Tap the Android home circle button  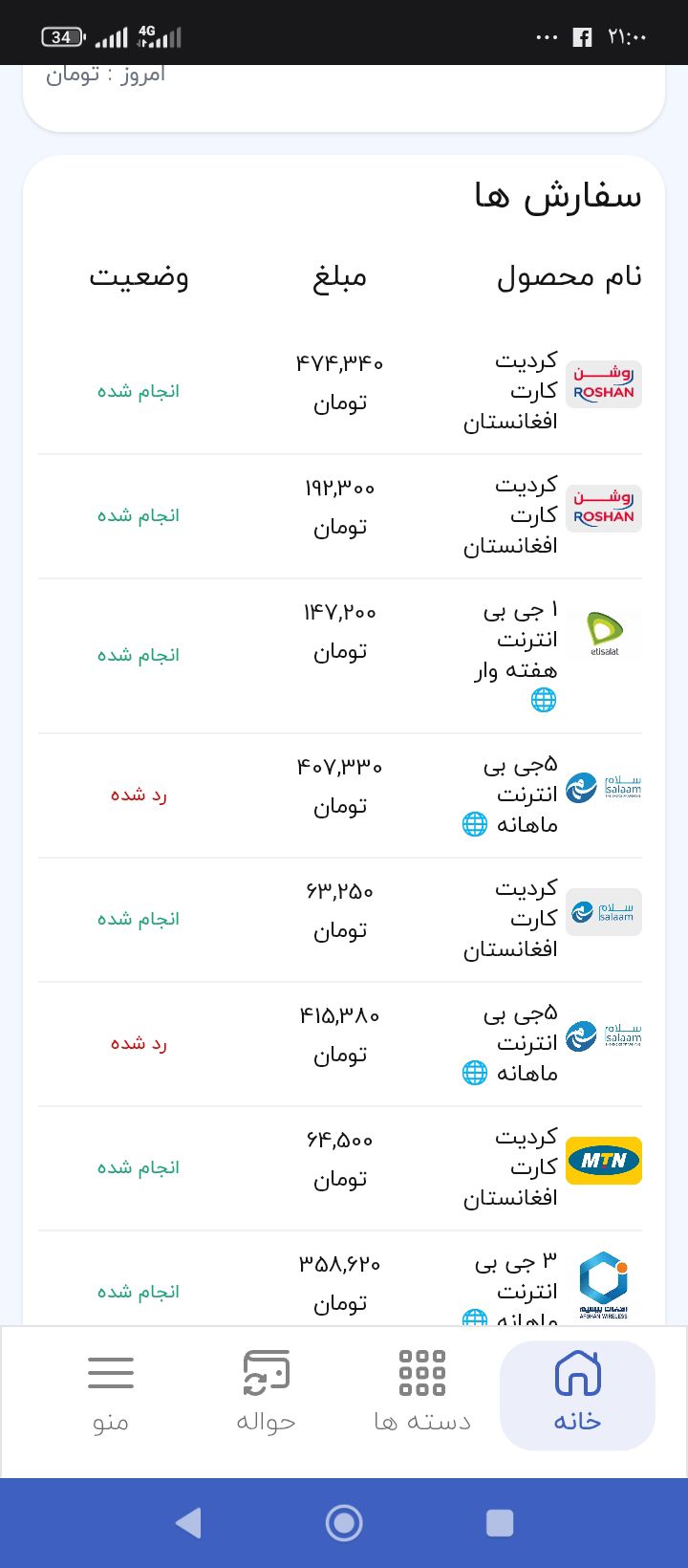coord(343,1523)
